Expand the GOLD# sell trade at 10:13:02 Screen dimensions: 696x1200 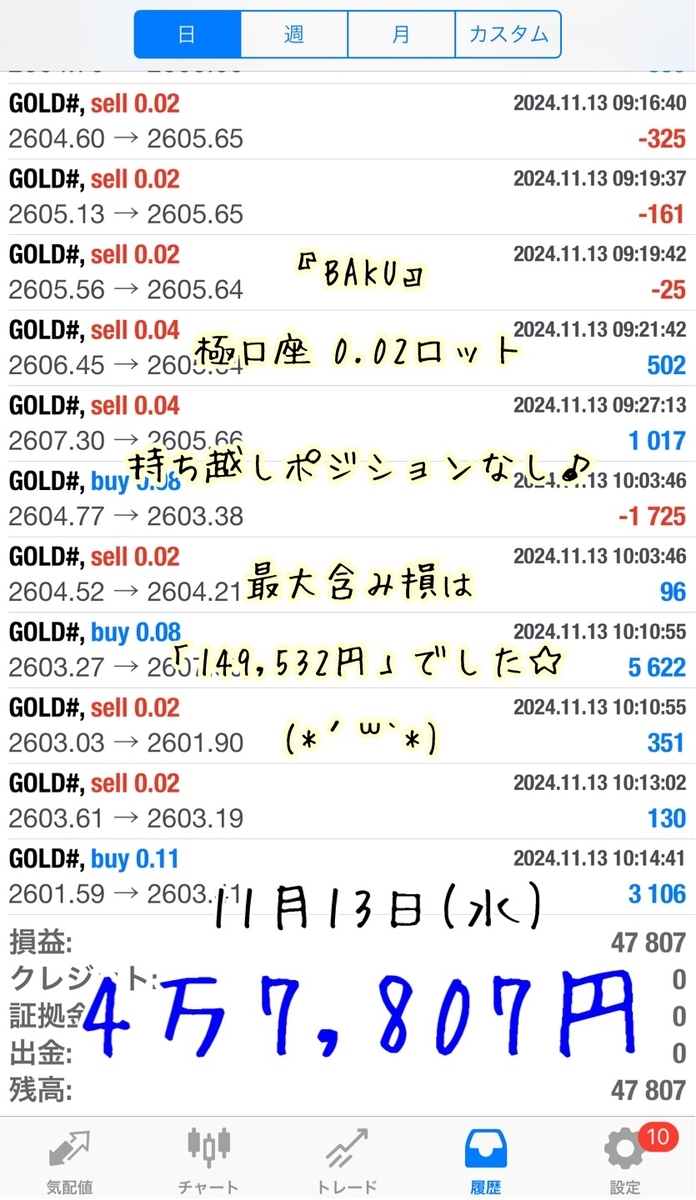347,801
